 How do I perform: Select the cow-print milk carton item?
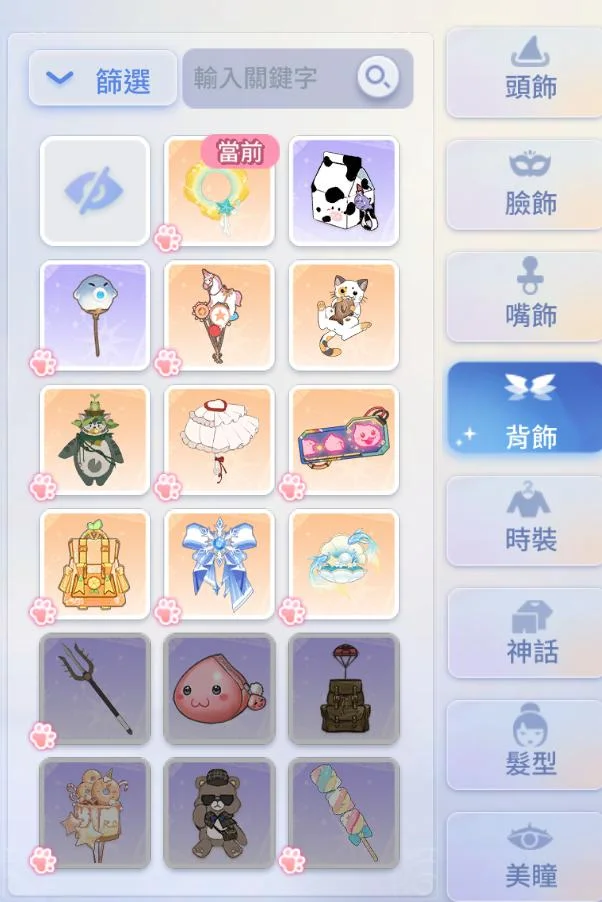344,191
